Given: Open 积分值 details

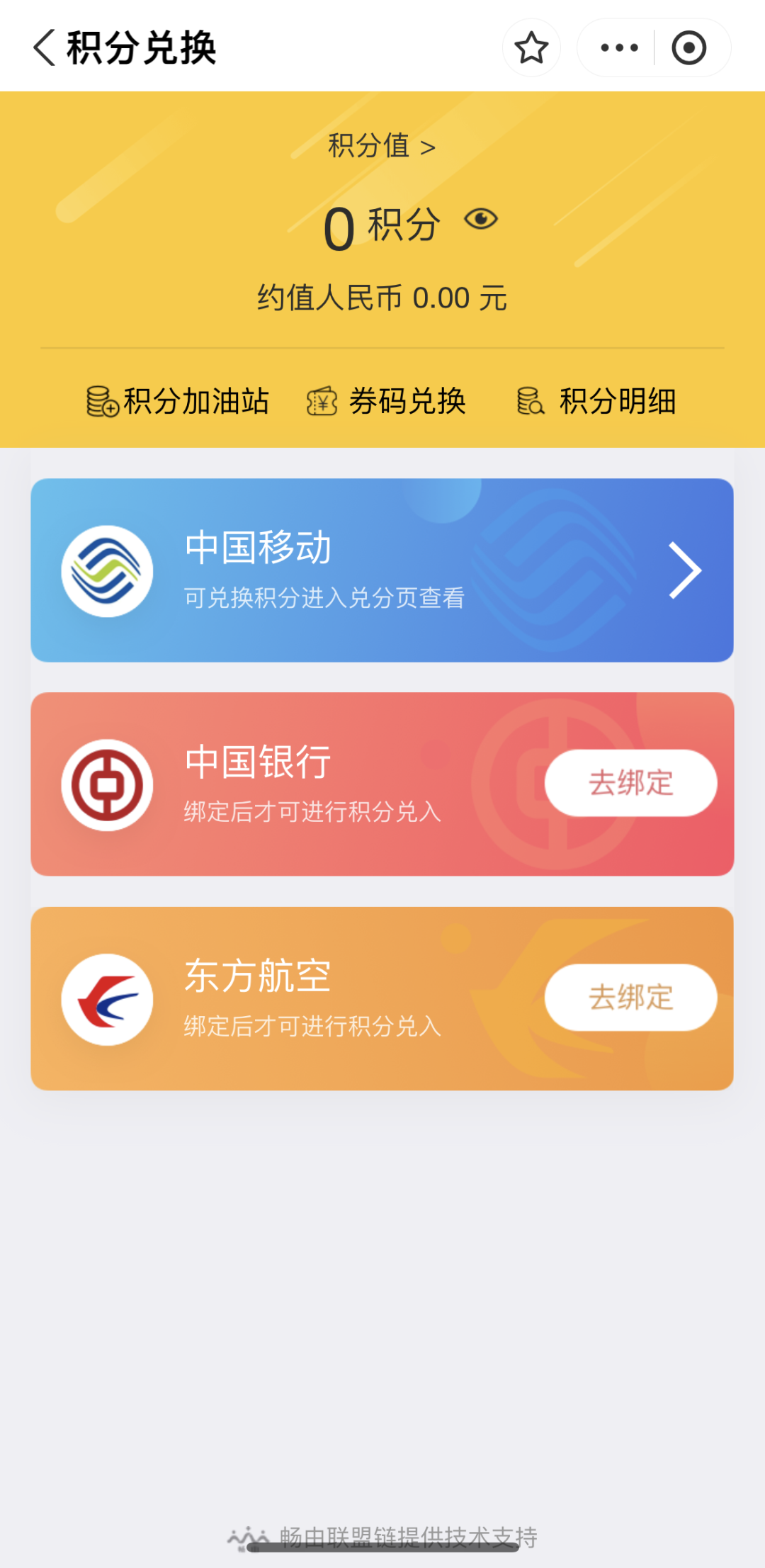Looking at the screenshot, I should coord(381,146).
